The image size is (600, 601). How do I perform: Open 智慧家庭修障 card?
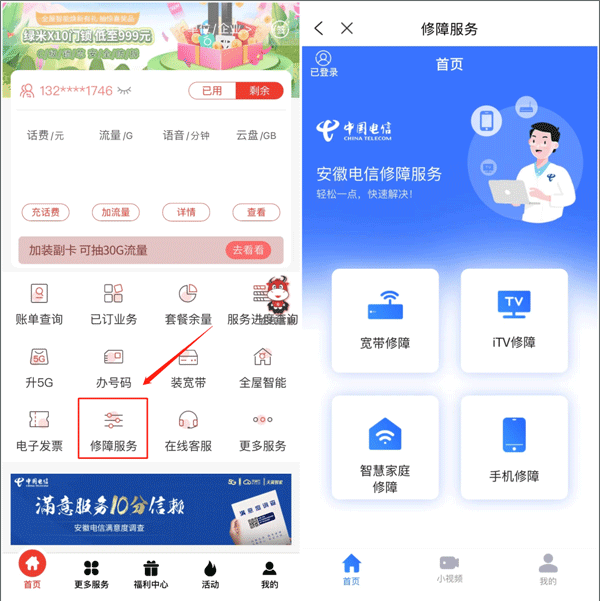pos(384,447)
